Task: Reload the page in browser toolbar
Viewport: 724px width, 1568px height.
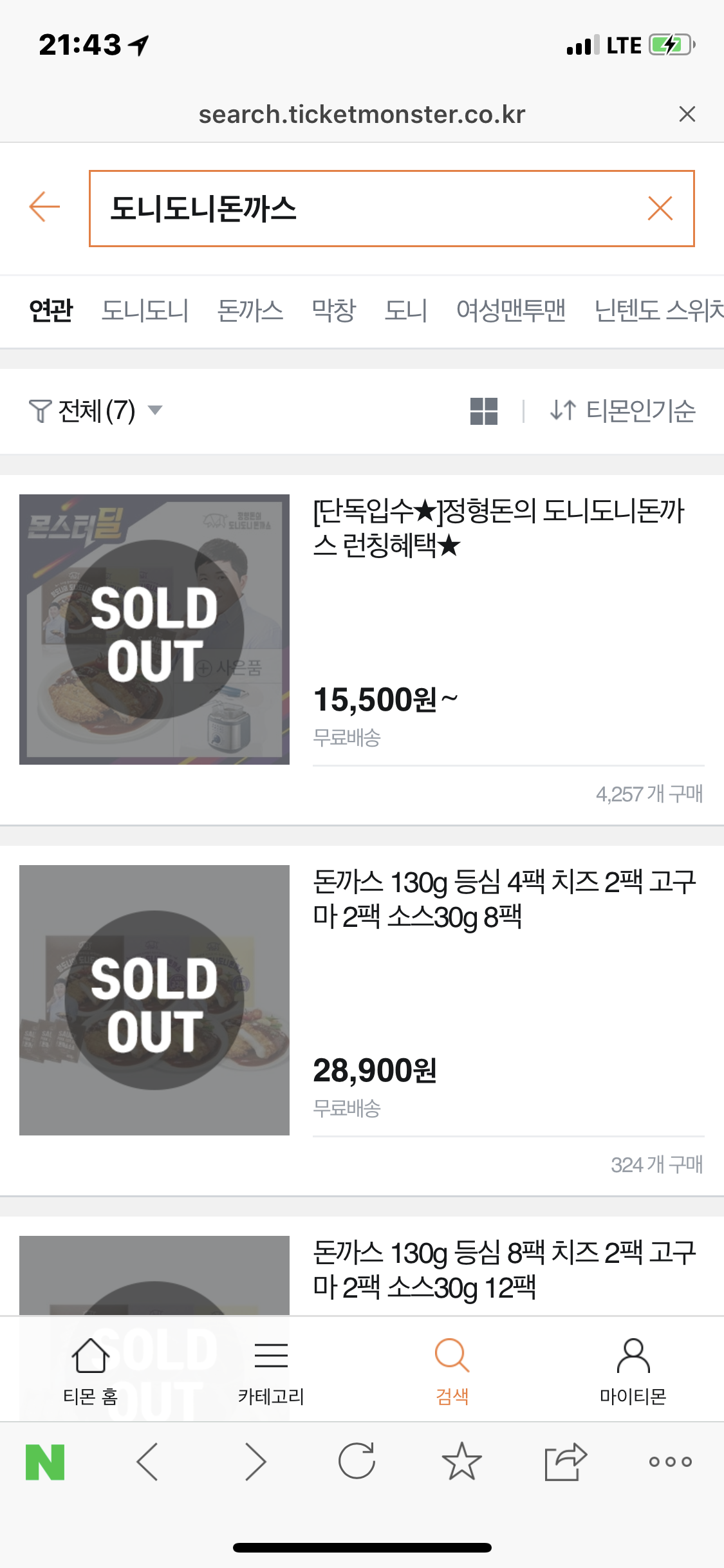Action: click(357, 1461)
